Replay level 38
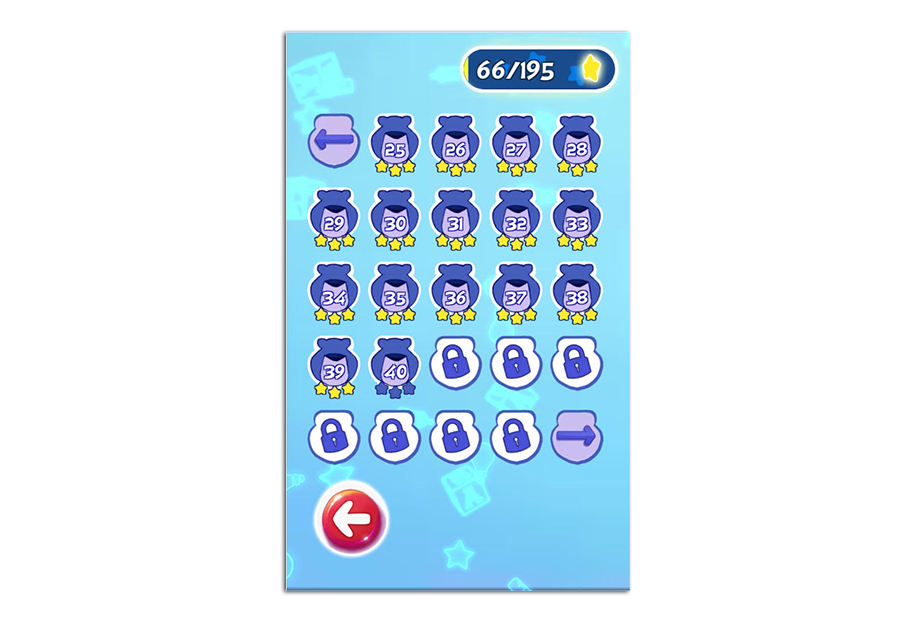Viewport: 916px width, 625px height. click(577, 291)
